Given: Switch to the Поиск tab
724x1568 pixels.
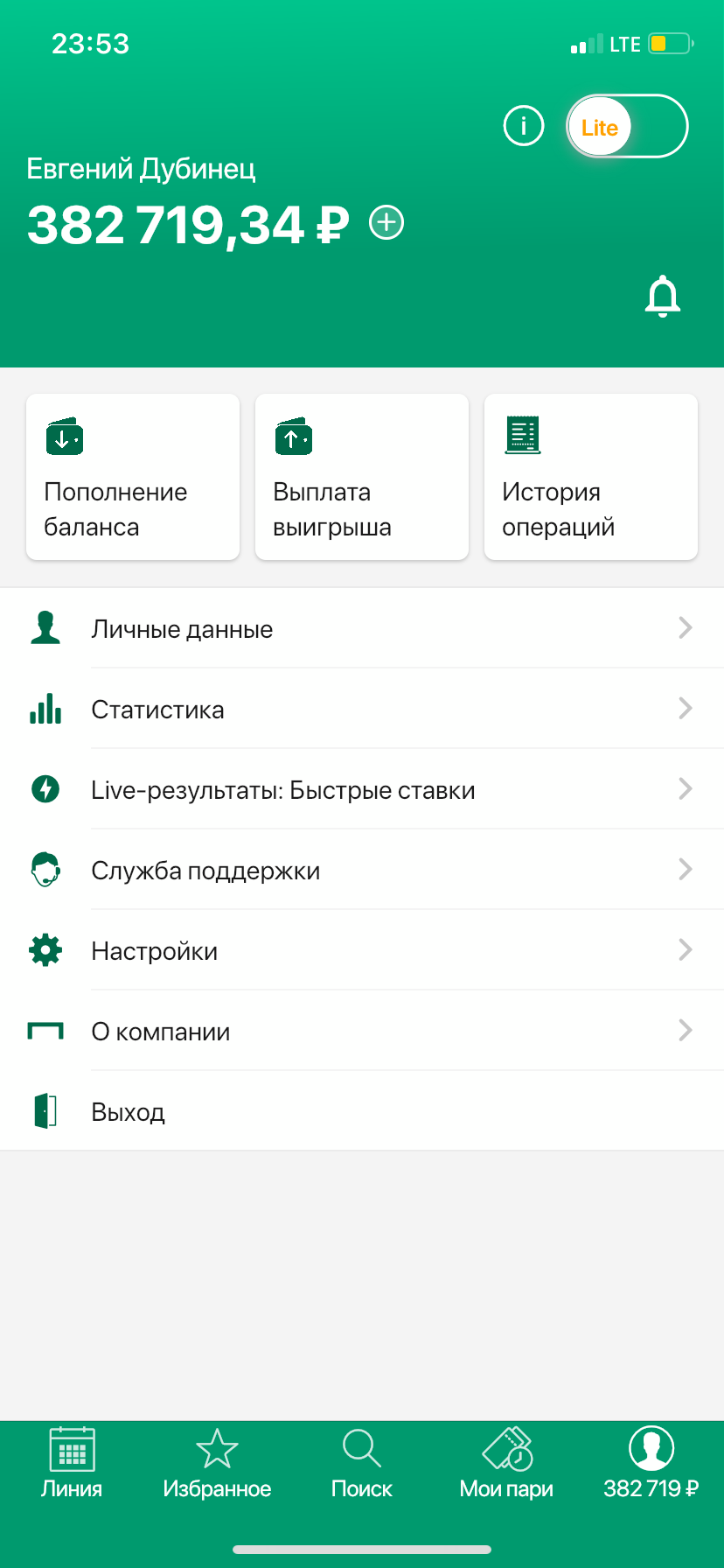Looking at the screenshot, I should click(x=362, y=1463).
